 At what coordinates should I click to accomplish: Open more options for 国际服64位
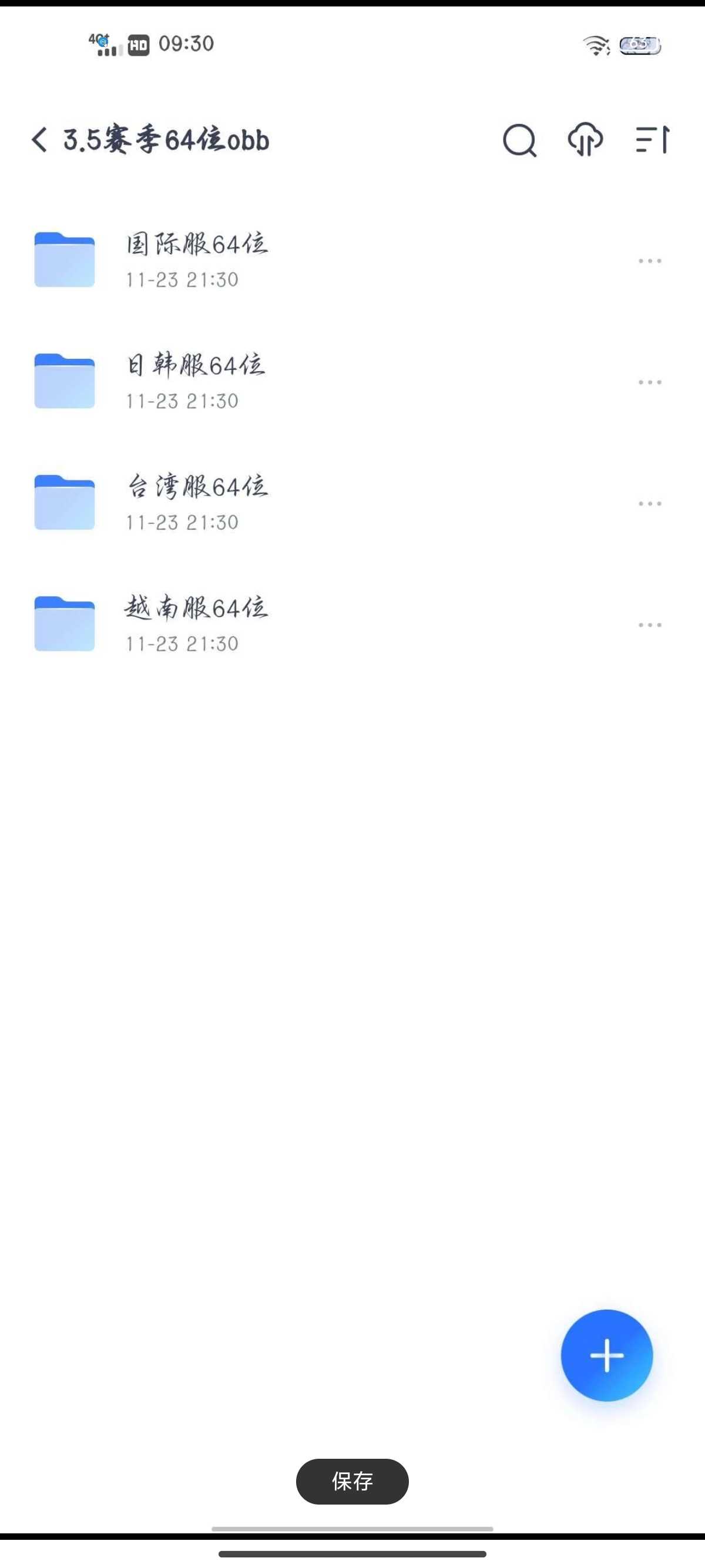[650, 261]
